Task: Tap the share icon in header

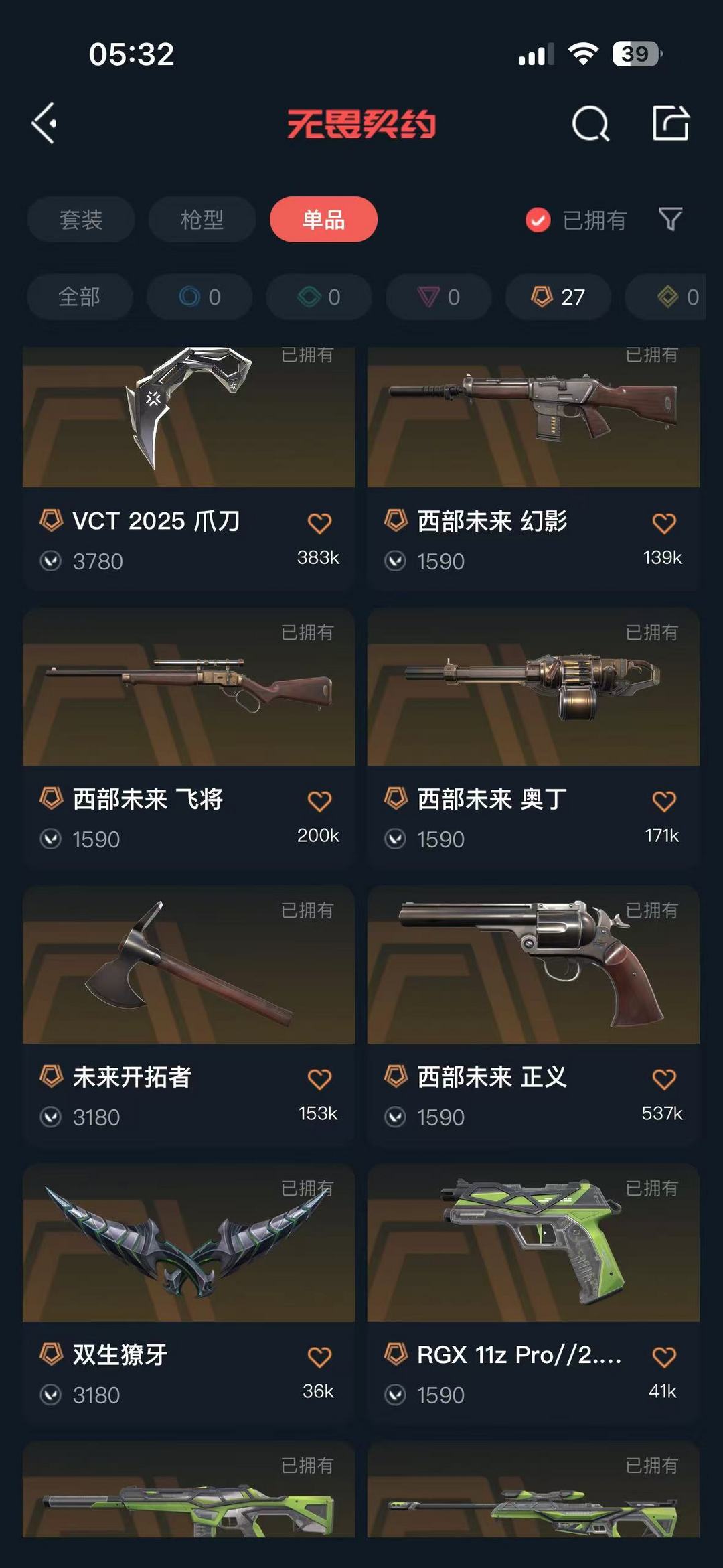Action: 670,123
